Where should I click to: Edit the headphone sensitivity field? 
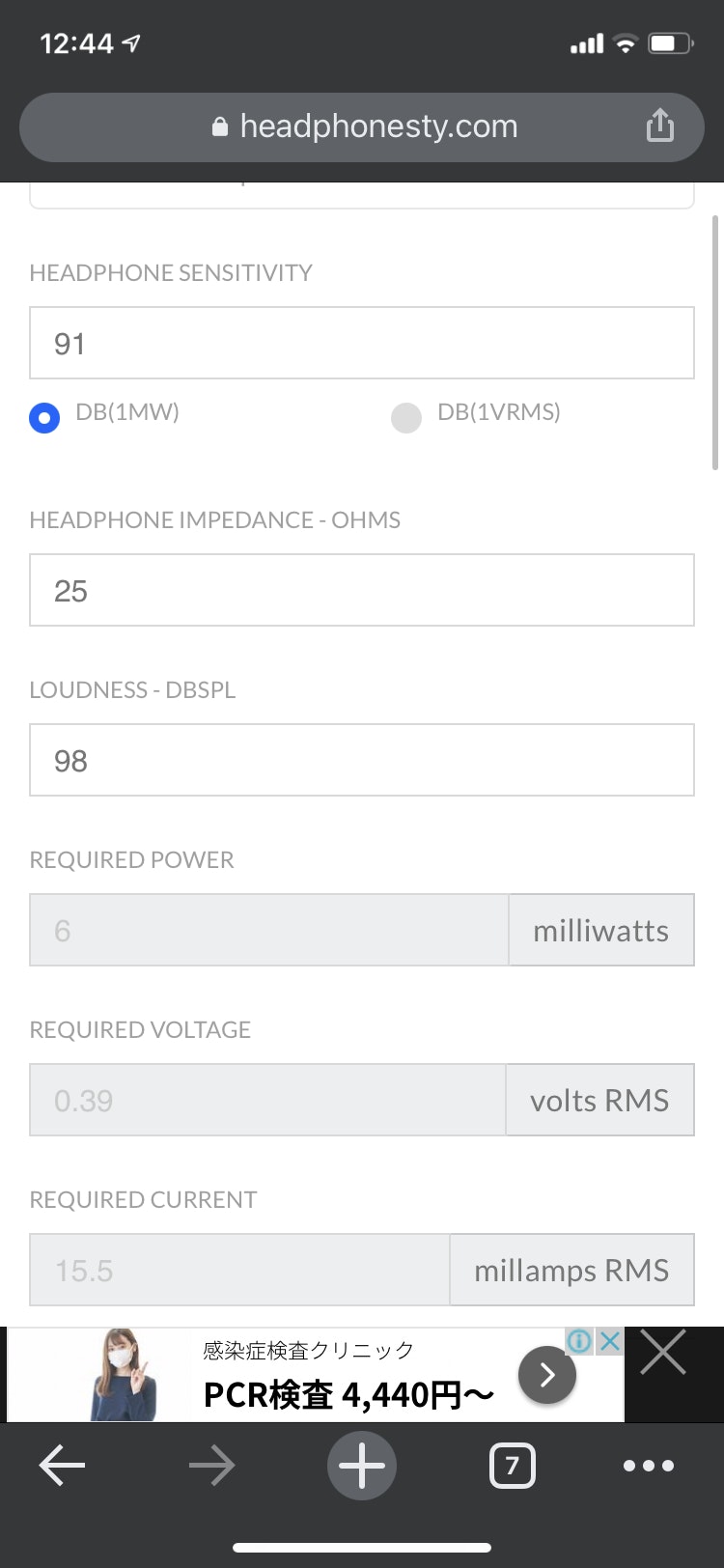point(361,344)
